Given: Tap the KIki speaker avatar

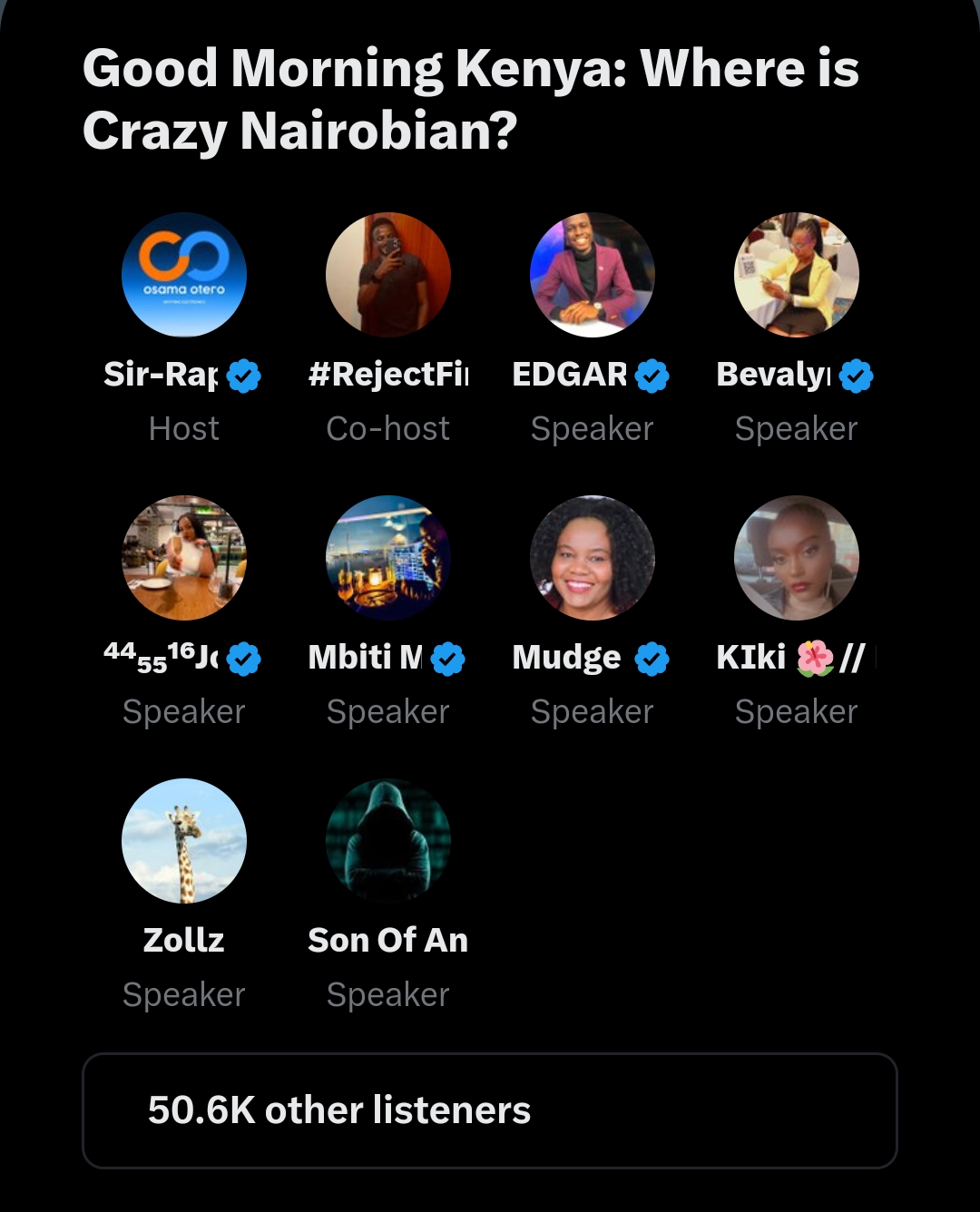Looking at the screenshot, I should point(797,558).
